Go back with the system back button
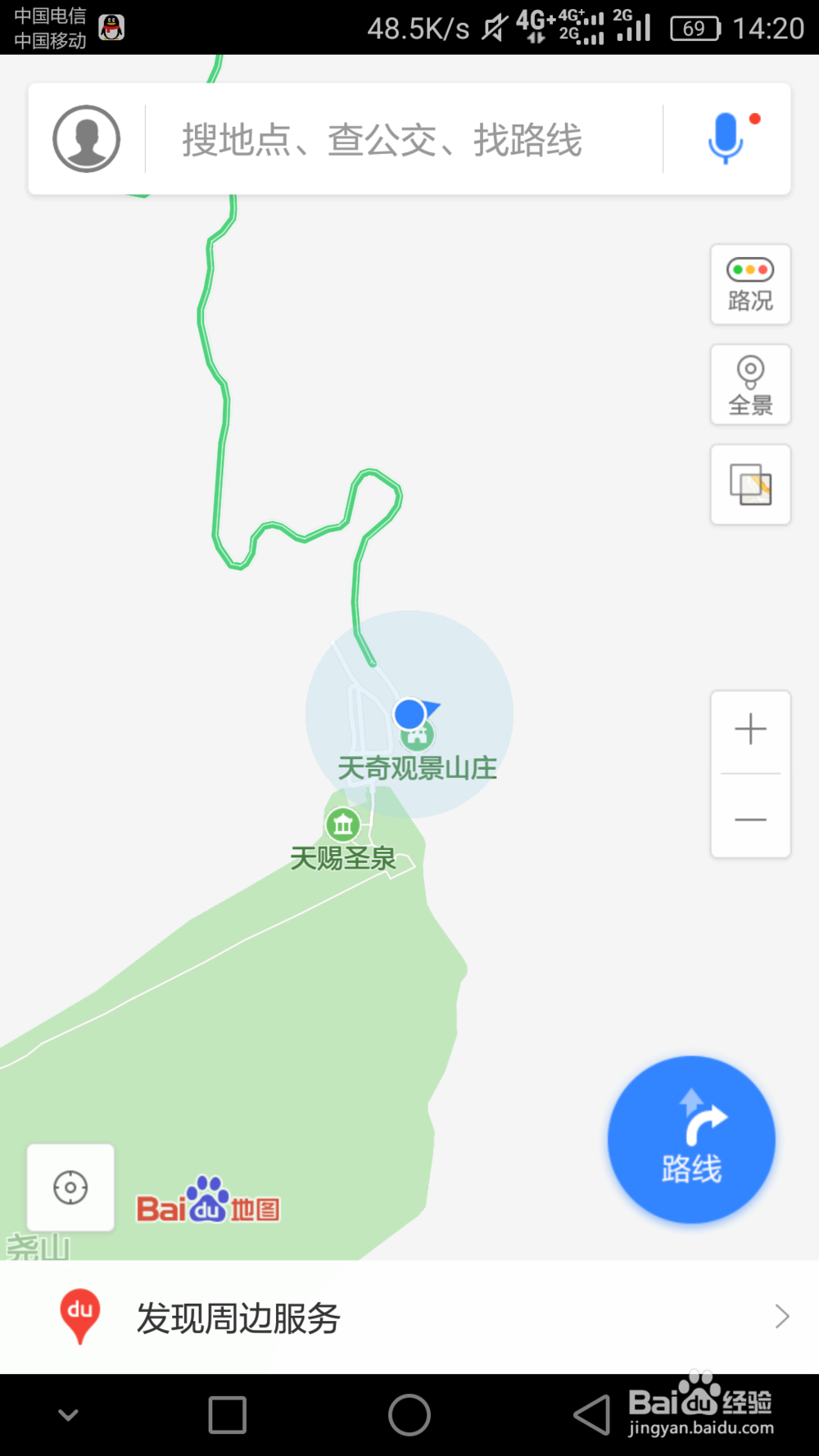The height and width of the screenshot is (1456, 819). point(592,1414)
